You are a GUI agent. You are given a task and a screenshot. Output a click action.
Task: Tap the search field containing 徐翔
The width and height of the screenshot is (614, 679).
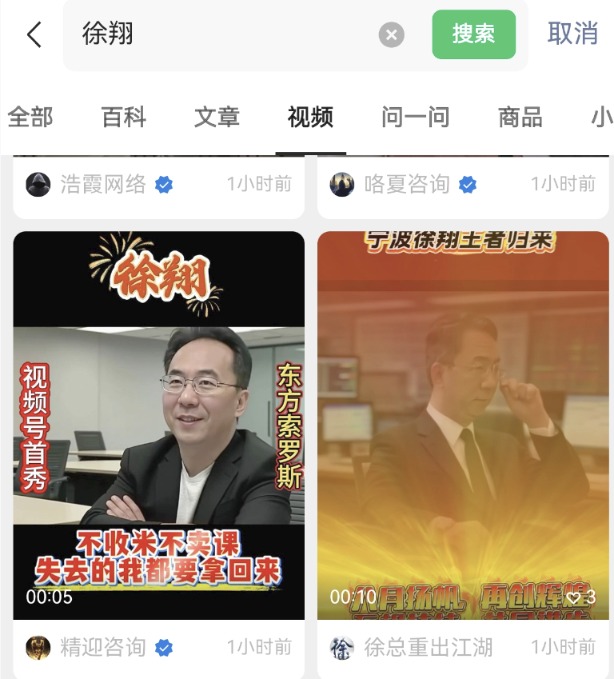tap(220, 35)
